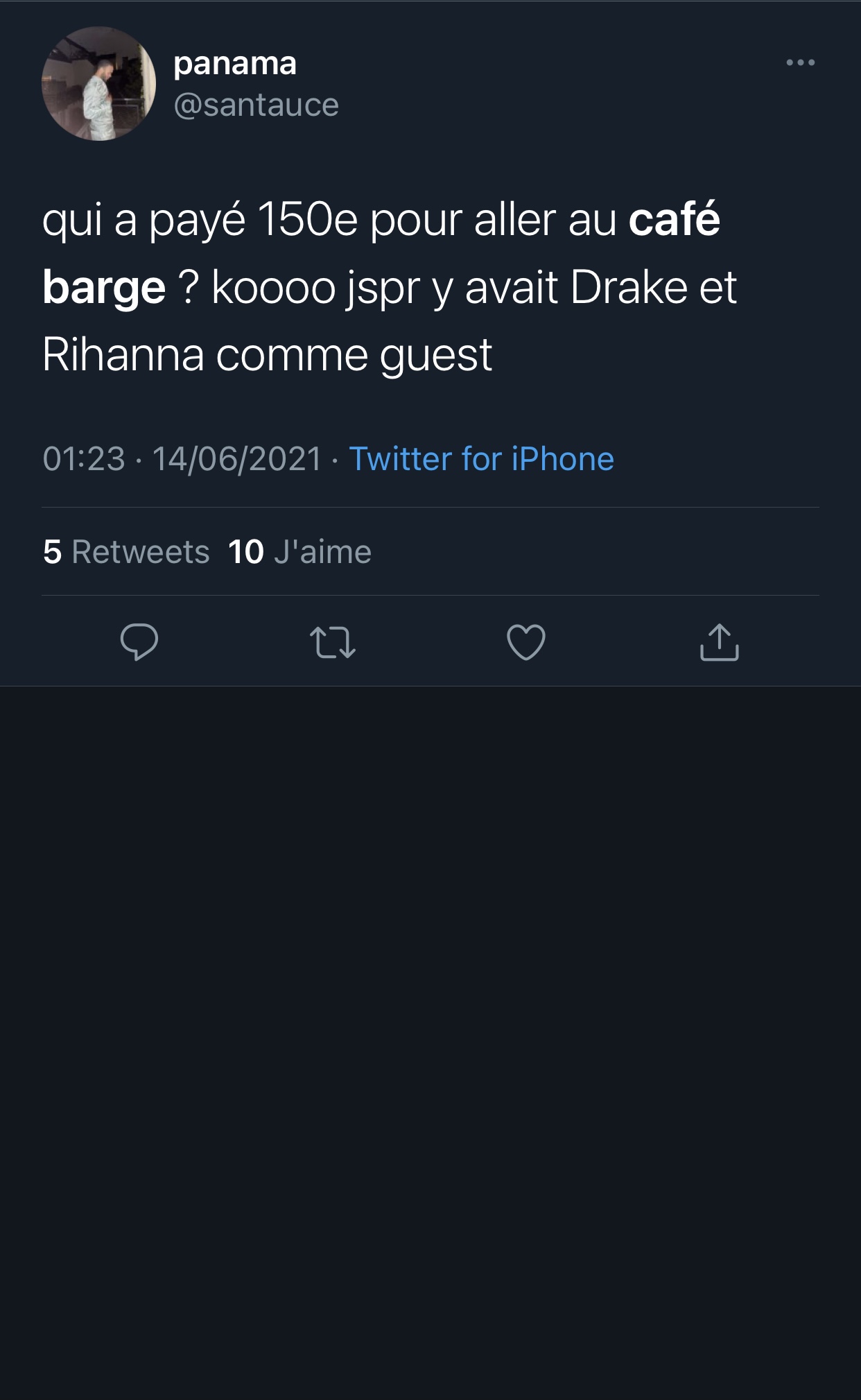The width and height of the screenshot is (861, 1400).
Task: Share this tweet
Action: [720, 641]
